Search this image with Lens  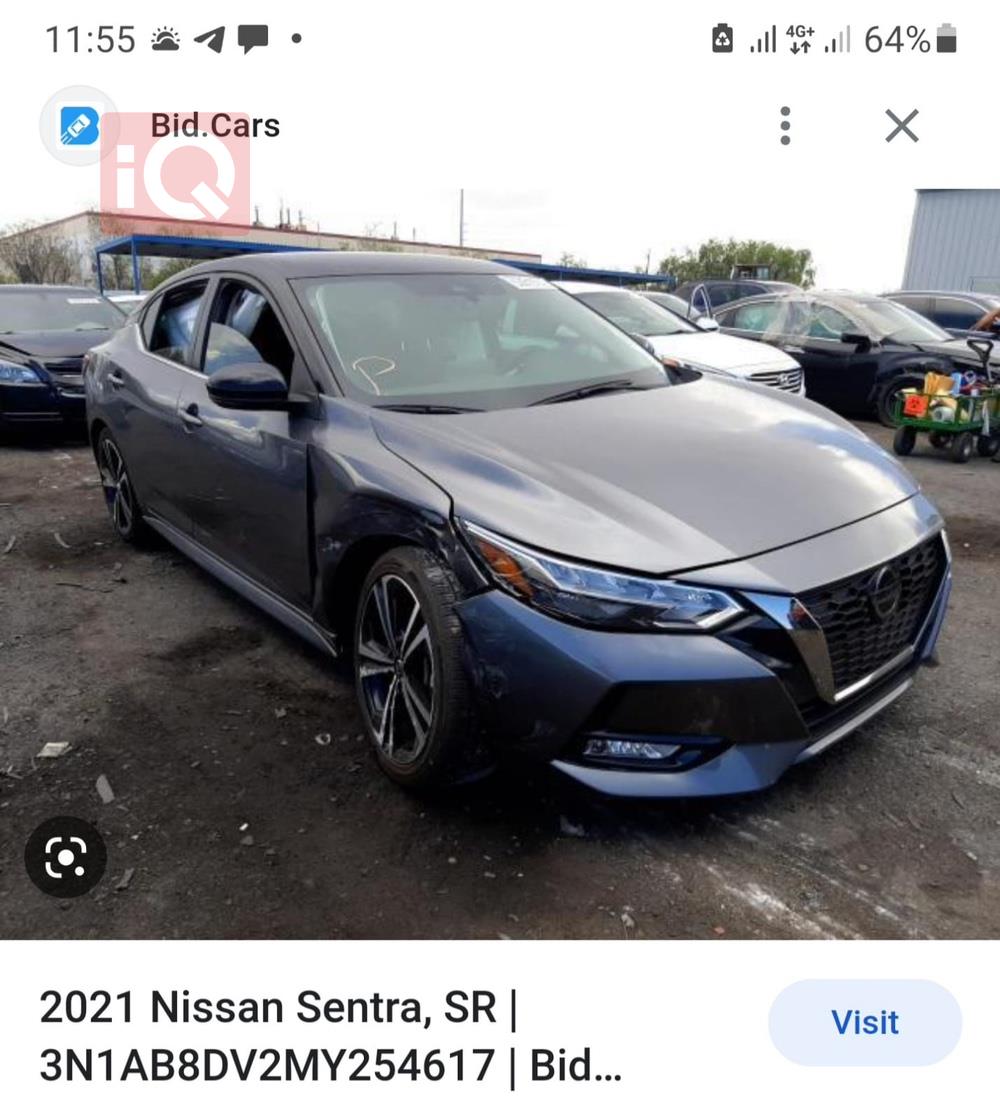[65, 857]
